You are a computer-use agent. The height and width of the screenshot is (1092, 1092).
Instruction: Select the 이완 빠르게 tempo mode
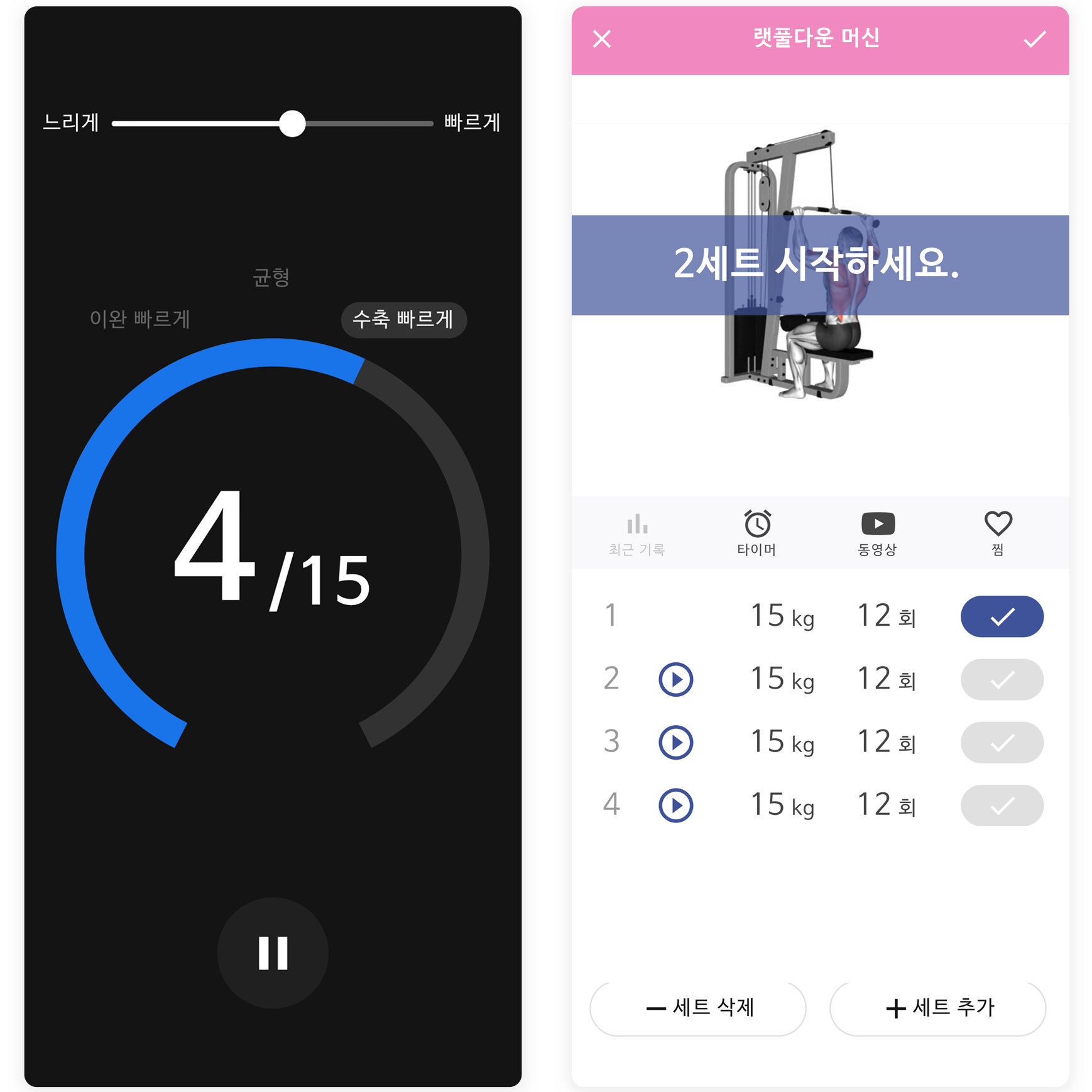pos(139,319)
